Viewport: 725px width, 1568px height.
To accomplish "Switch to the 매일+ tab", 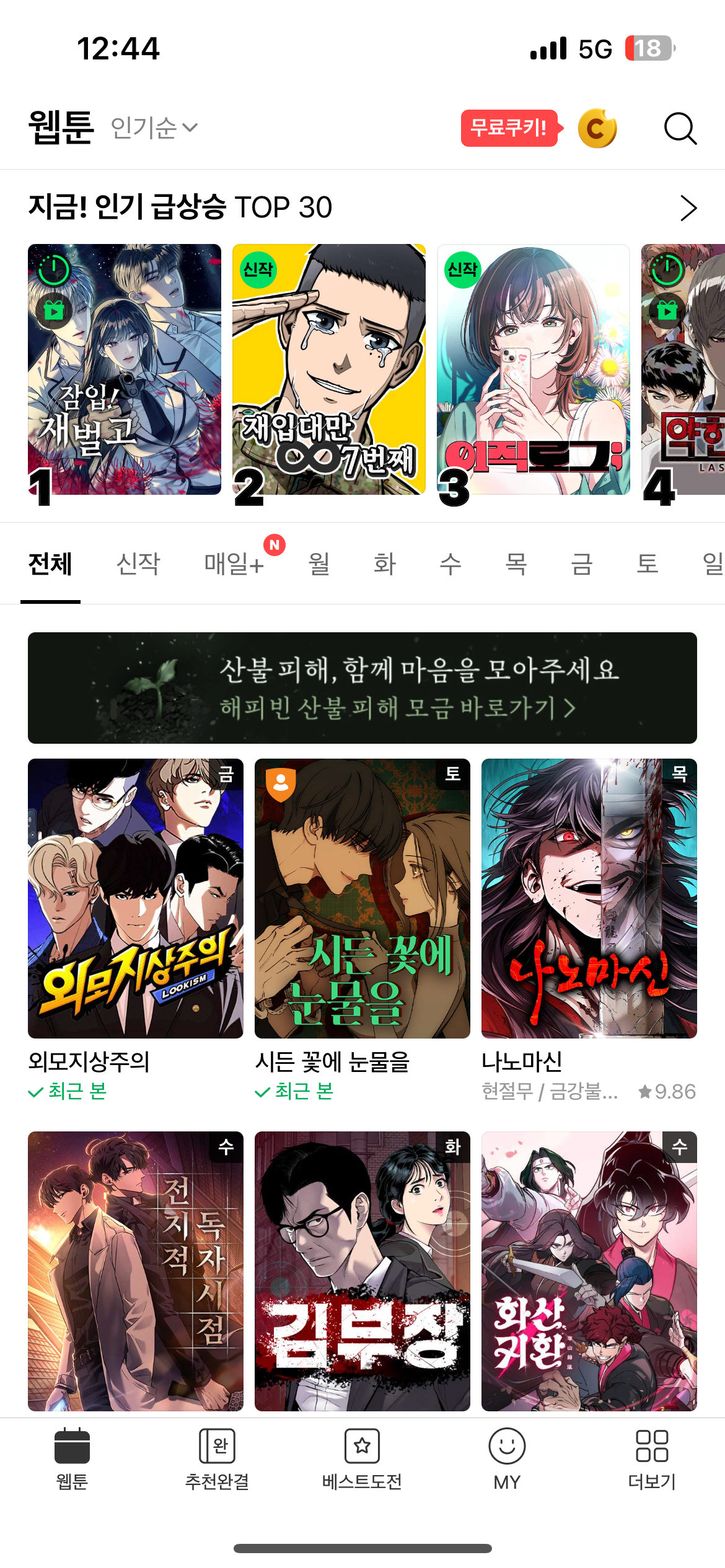I will [x=234, y=564].
